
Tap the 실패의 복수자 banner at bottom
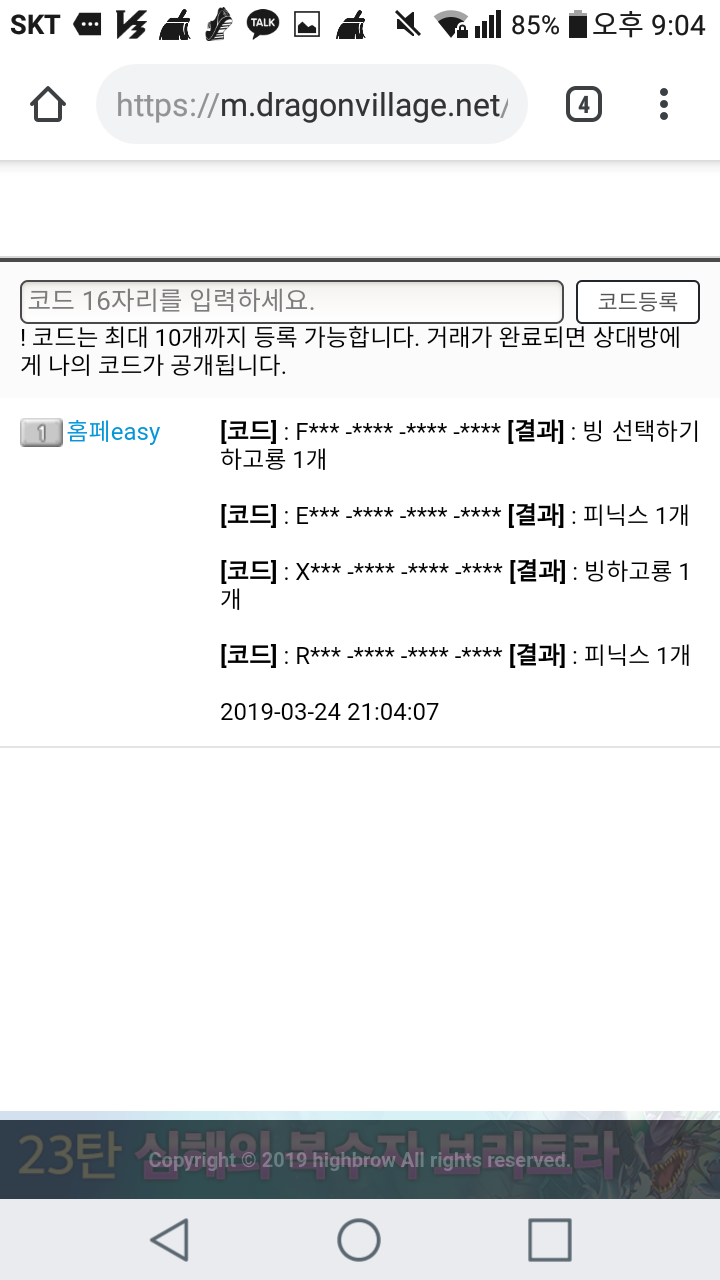click(x=360, y=1158)
